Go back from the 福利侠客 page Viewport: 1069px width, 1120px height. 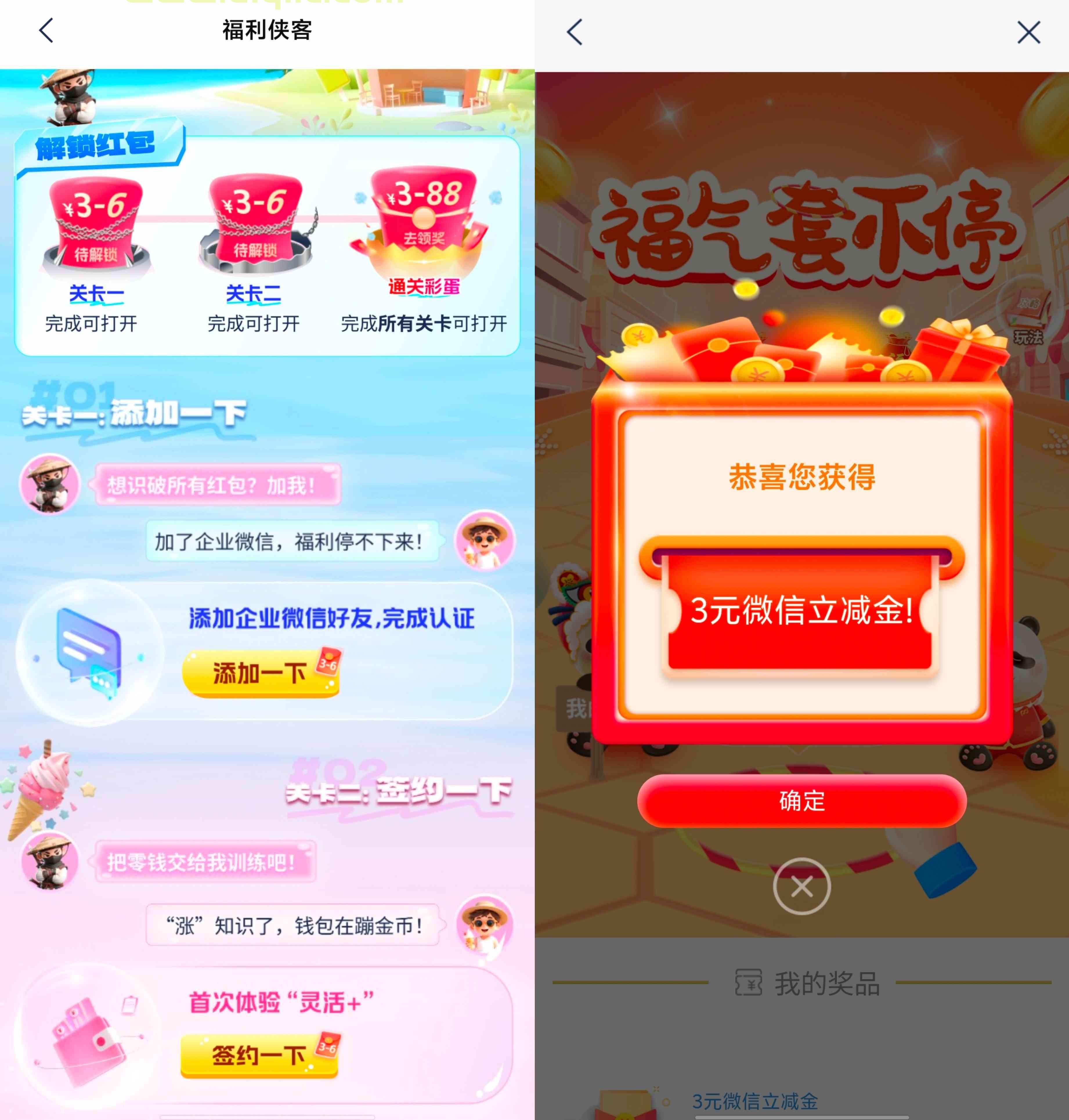tap(46, 30)
